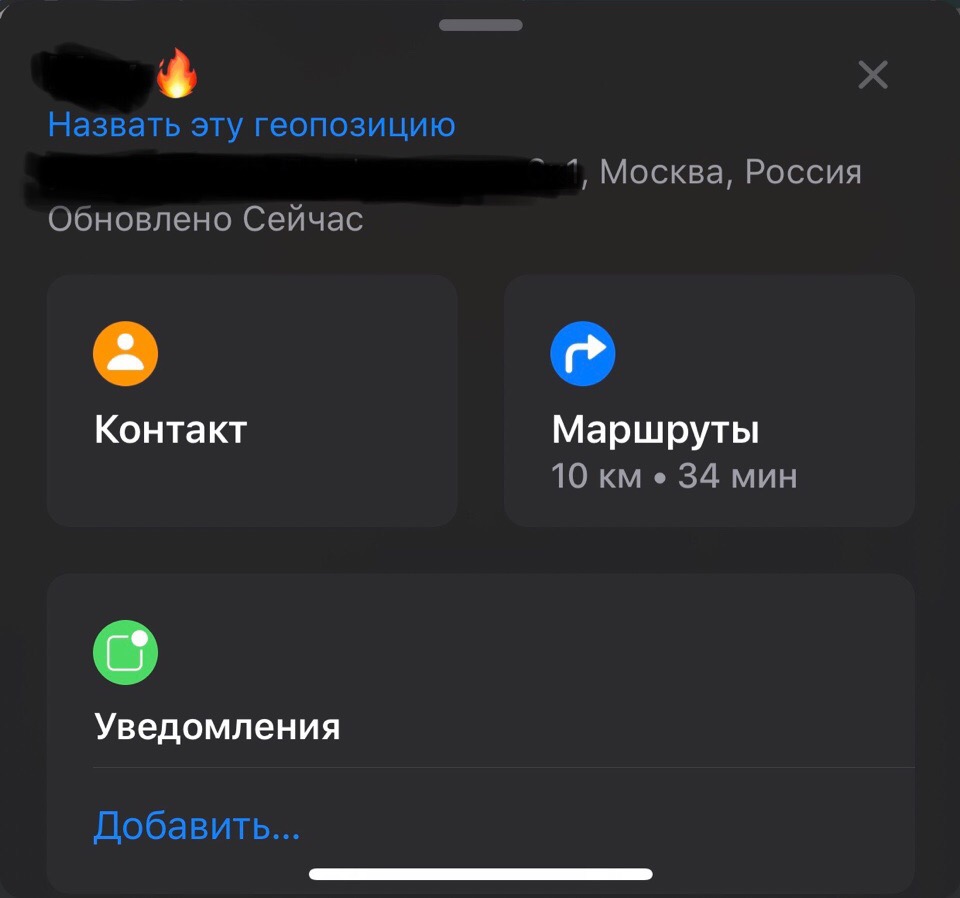Open the Контакт card
Screen dimensions: 960x898
252,400
